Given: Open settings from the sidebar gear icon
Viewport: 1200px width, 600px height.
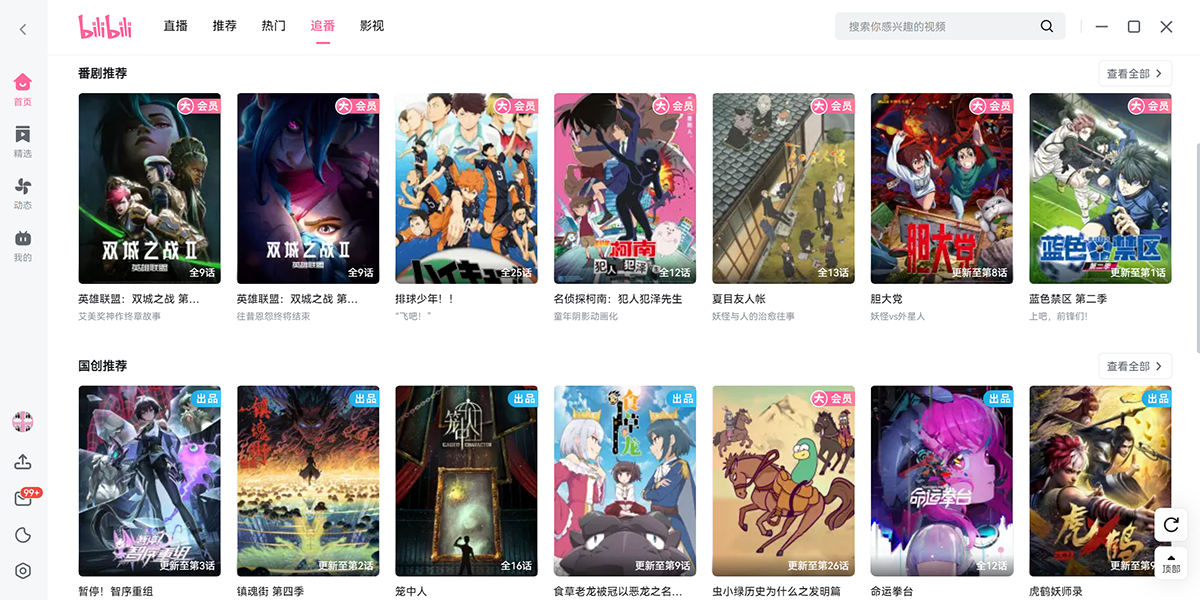Looking at the screenshot, I should (23, 571).
